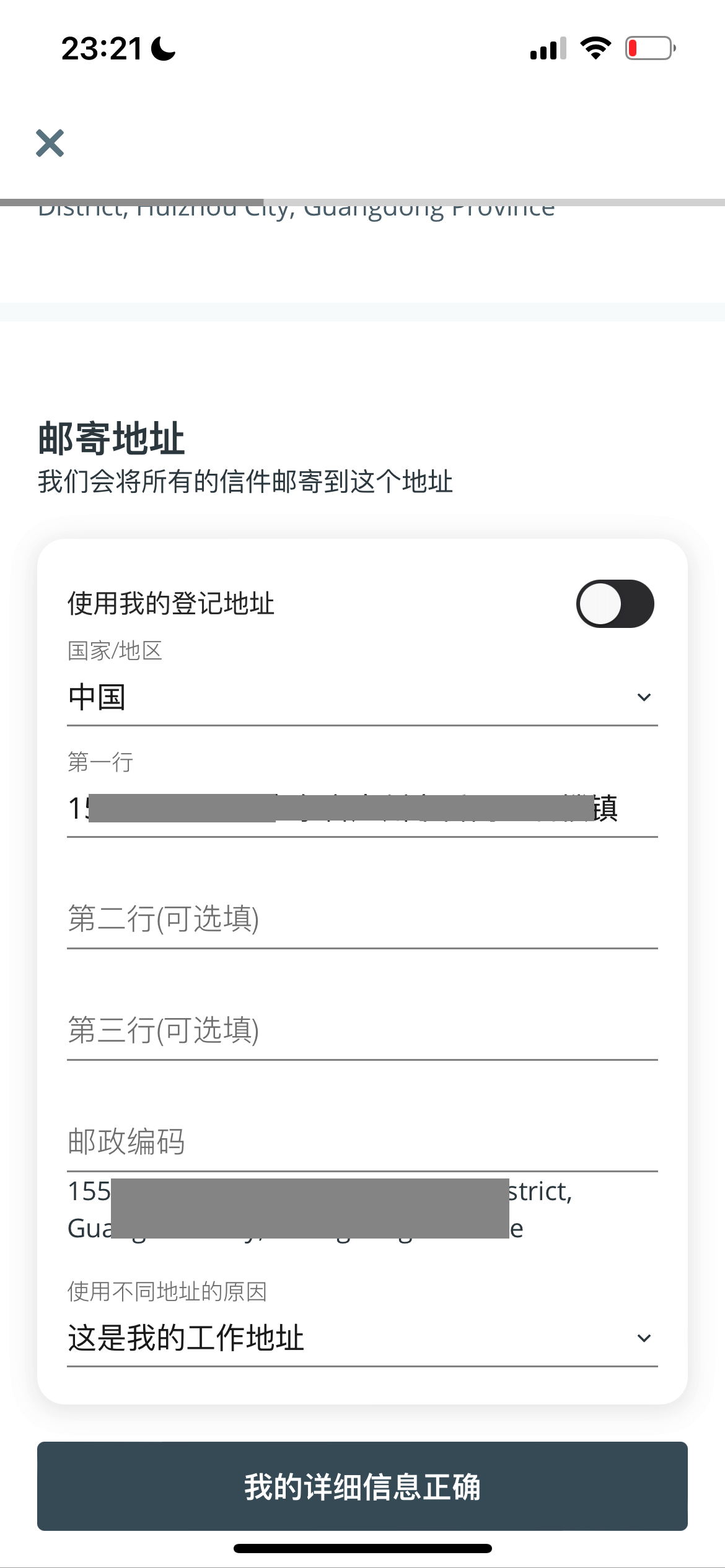Open the 使用不同地址的原因 dropdown

coord(362,1338)
